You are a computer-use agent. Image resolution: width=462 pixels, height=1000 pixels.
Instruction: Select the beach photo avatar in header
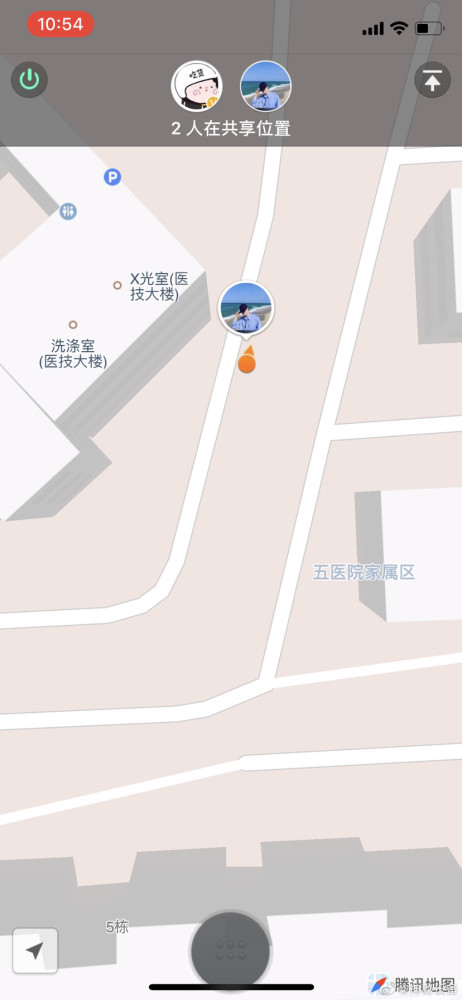(x=265, y=87)
